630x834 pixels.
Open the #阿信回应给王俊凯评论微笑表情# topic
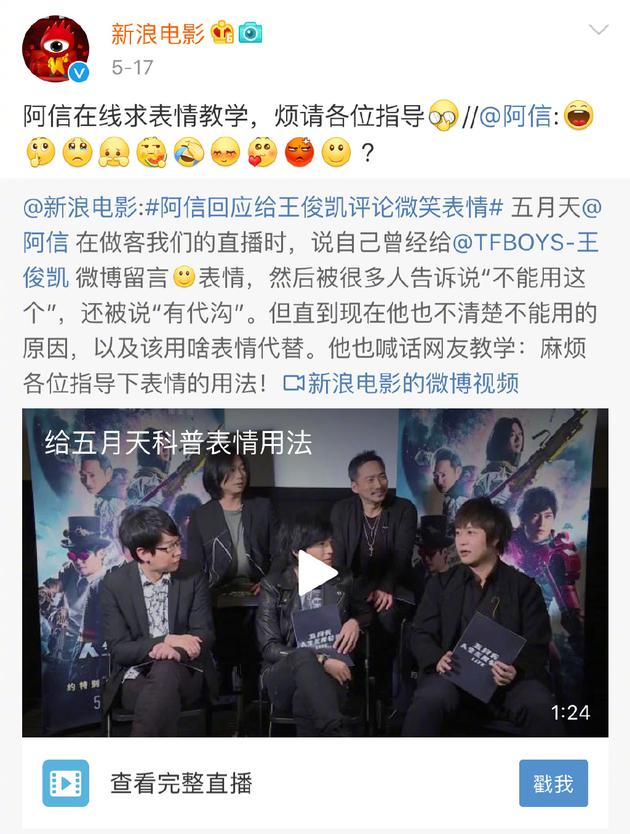click(323, 209)
